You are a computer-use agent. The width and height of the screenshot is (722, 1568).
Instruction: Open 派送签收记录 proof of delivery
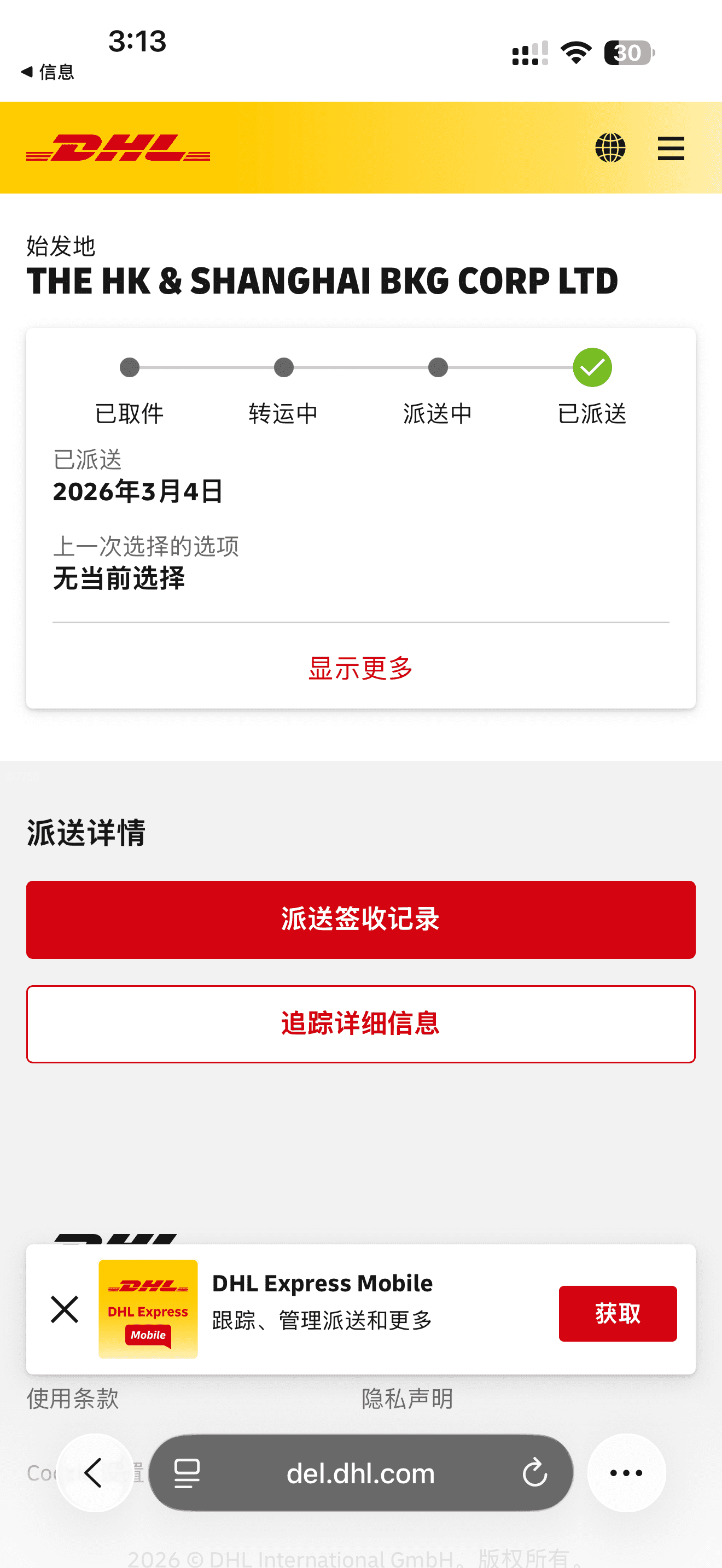pyautogui.click(x=360, y=919)
